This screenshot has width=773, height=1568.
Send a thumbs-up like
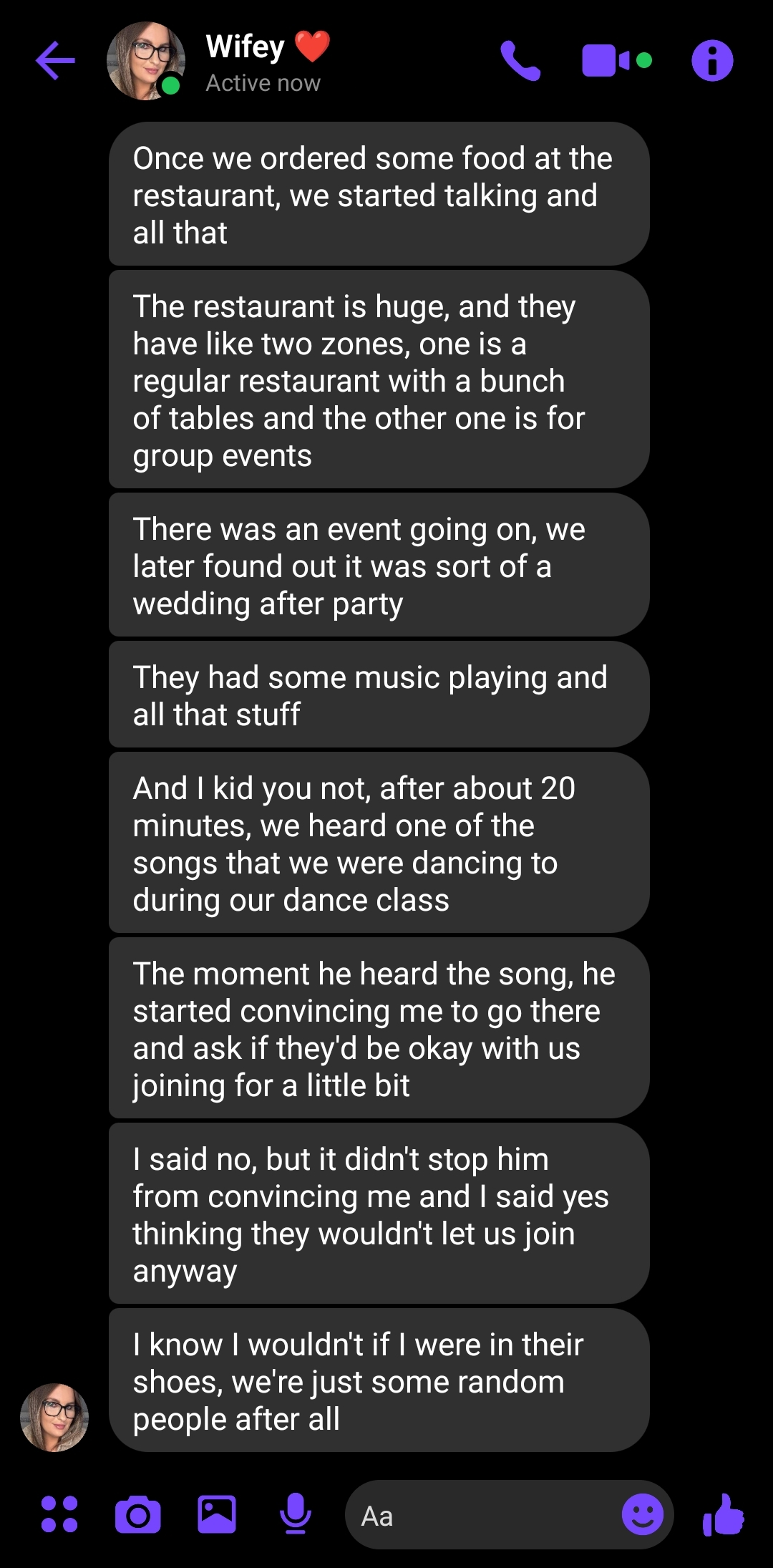tap(724, 1514)
